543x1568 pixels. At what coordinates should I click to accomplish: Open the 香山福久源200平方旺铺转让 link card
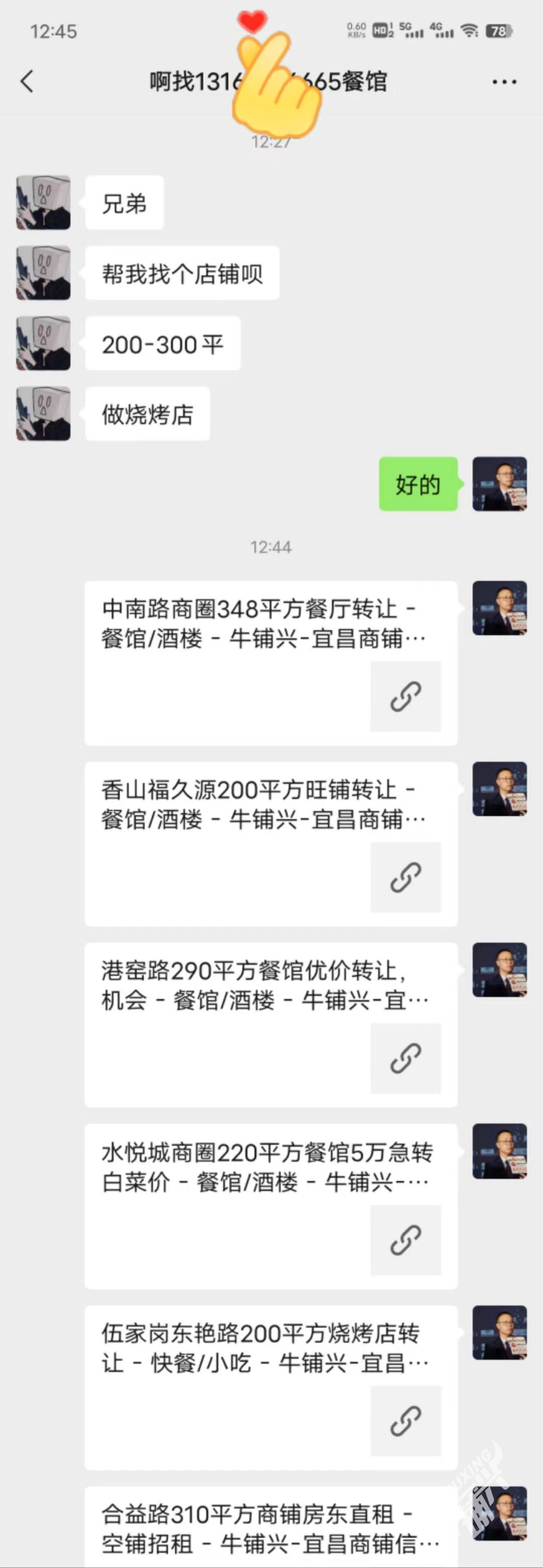pyautogui.click(x=270, y=843)
